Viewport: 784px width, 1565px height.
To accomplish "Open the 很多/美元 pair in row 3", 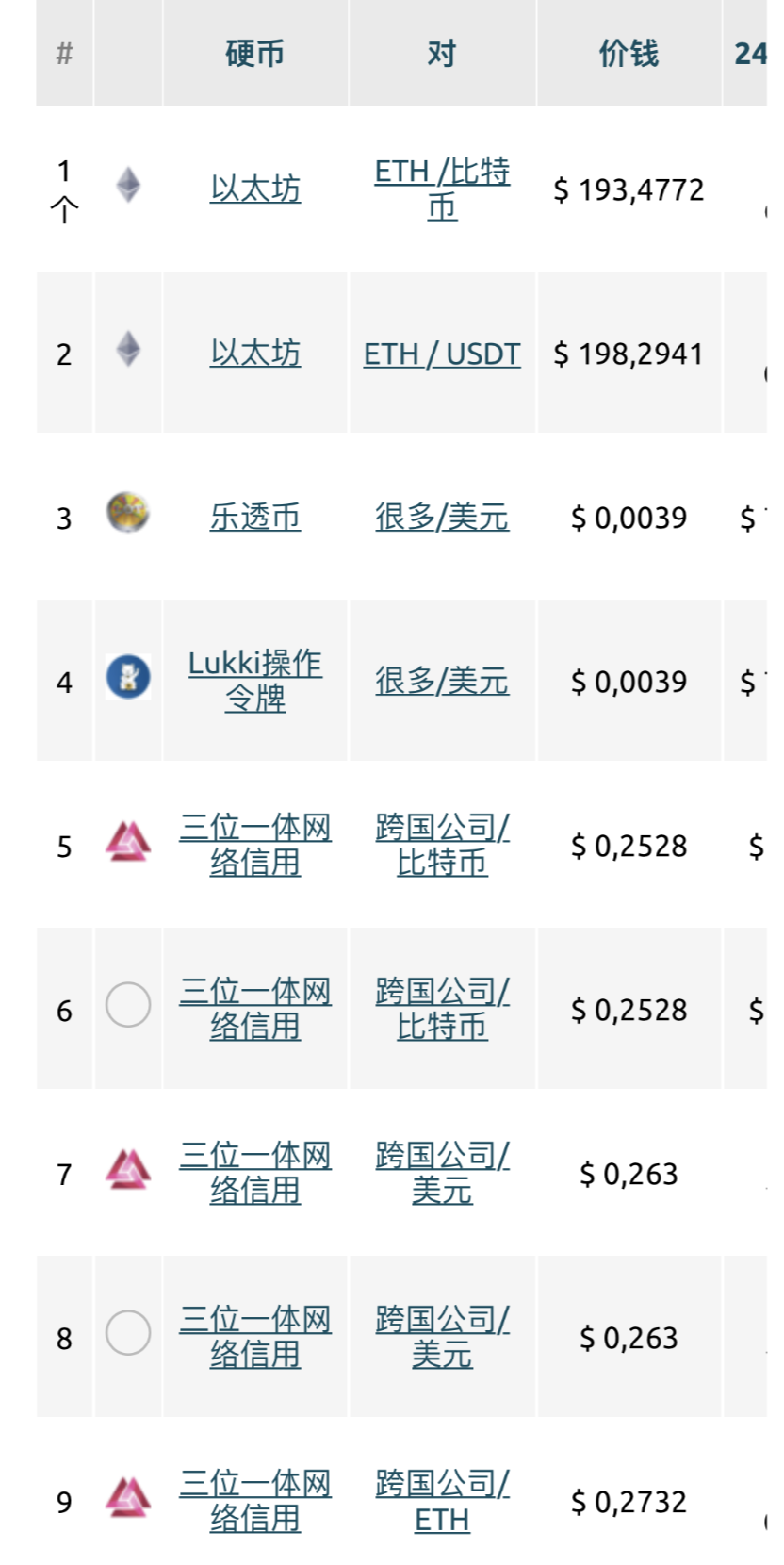I will coord(442,517).
